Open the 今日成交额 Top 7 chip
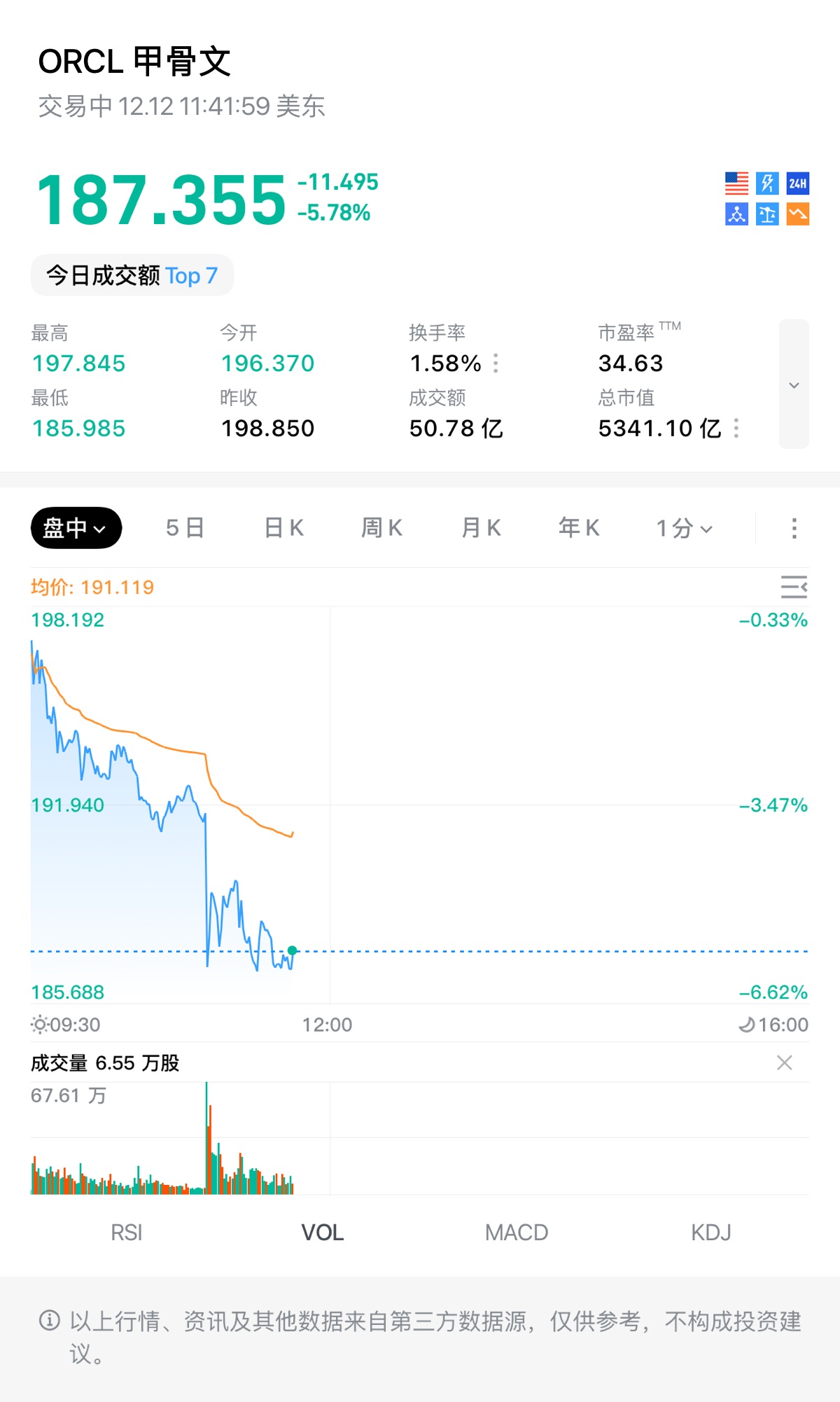Image resolution: width=840 pixels, height=1402 pixels. click(132, 275)
